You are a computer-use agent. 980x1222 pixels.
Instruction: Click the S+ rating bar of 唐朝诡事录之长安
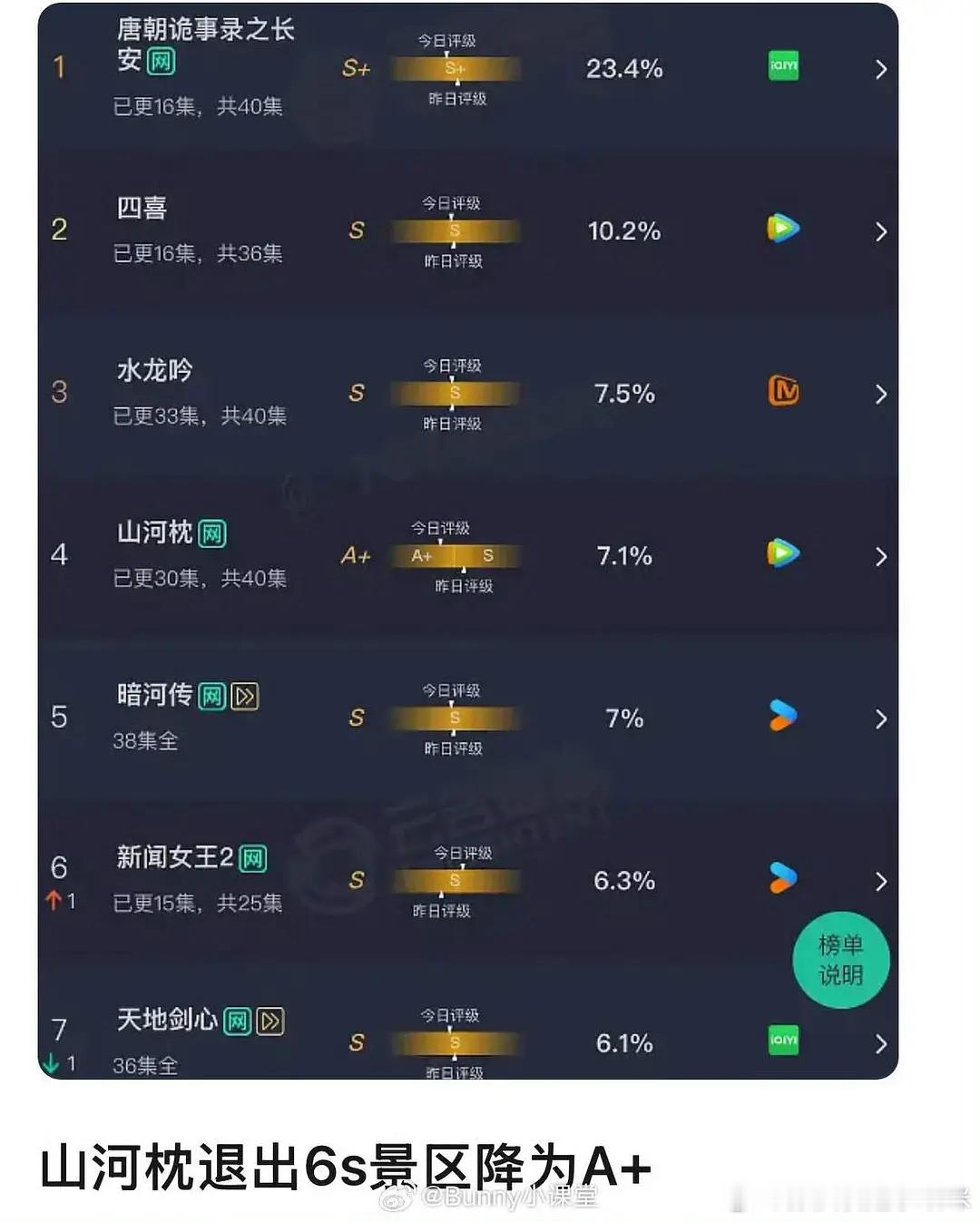[454, 67]
